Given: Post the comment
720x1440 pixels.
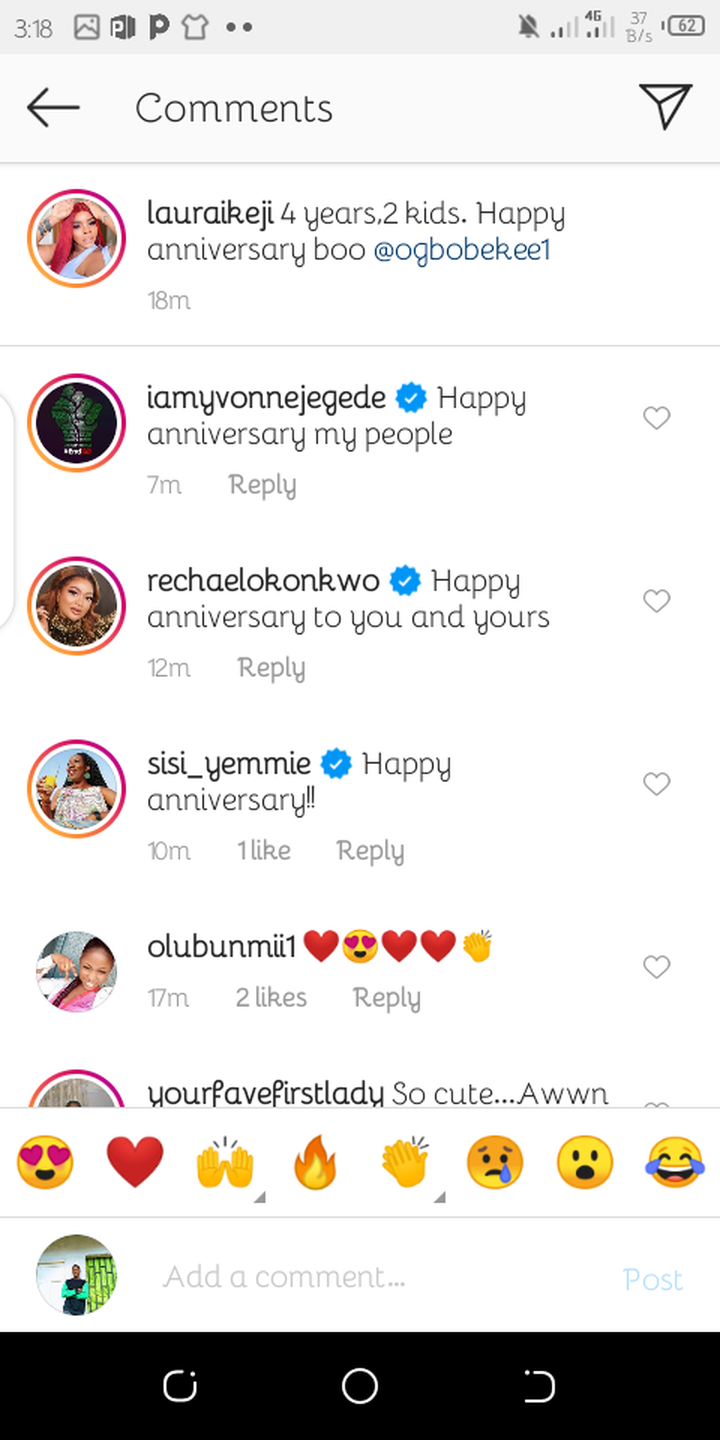Looking at the screenshot, I should [x=652, y=1279].
